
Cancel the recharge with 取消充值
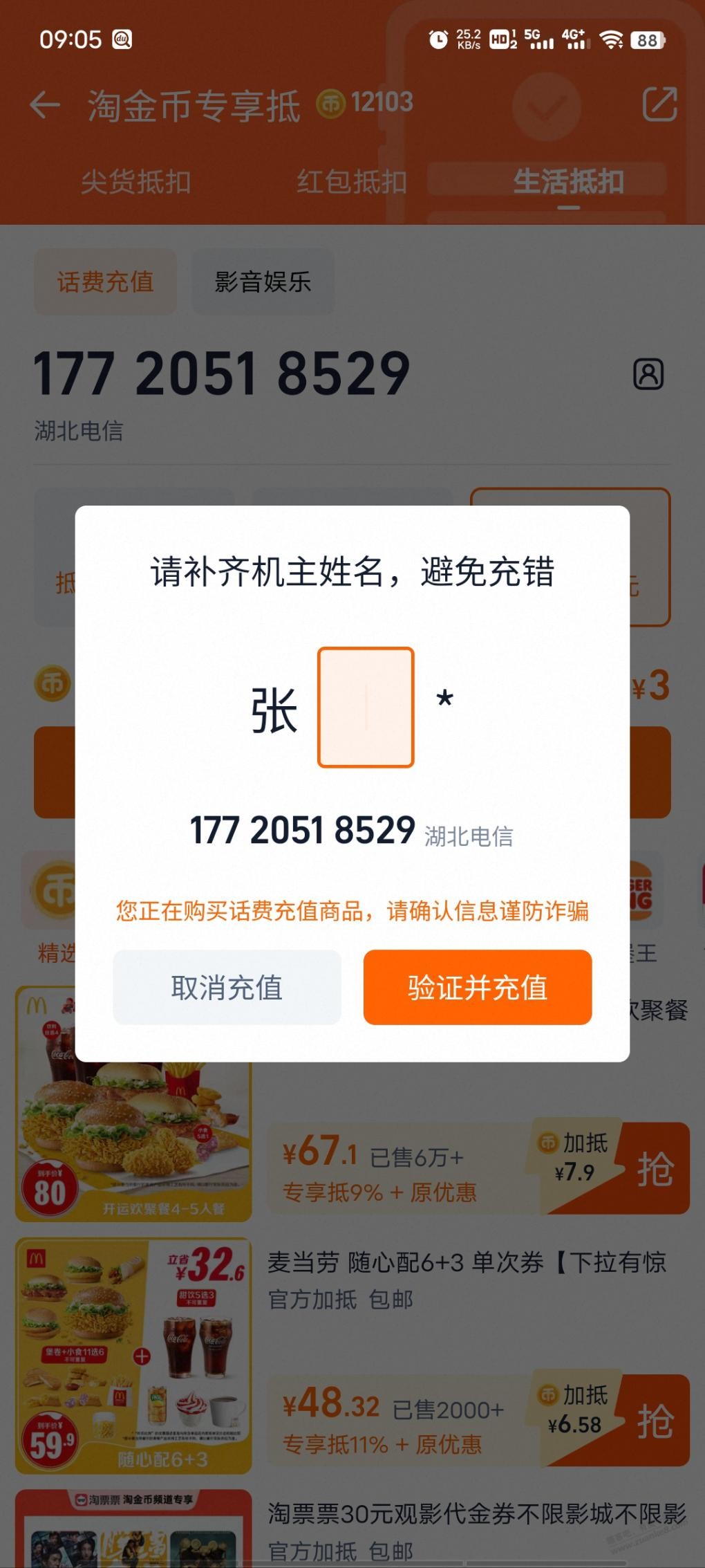click(227, 987)
